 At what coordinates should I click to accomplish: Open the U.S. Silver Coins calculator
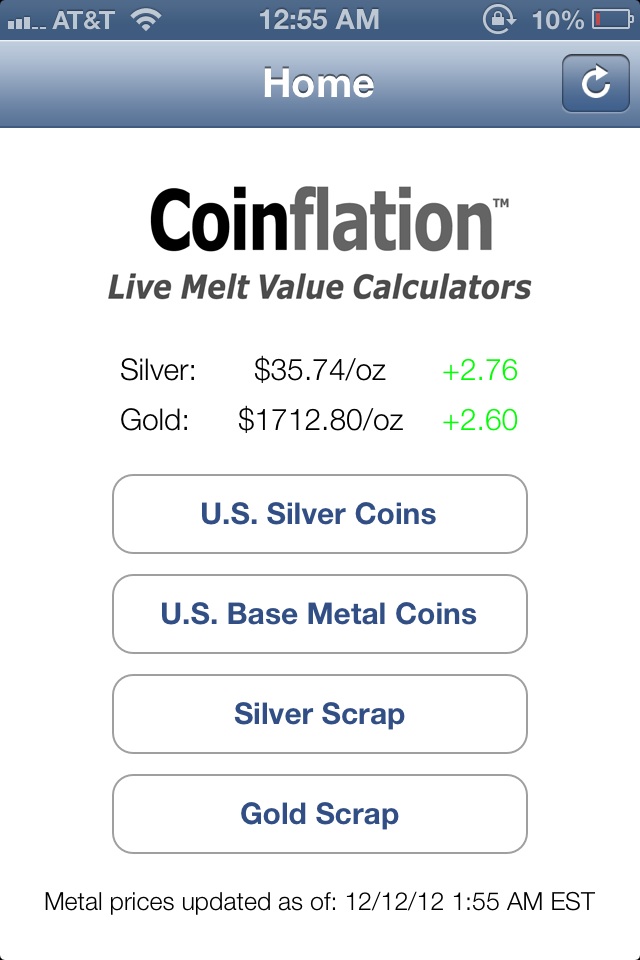pyautogui.click(x=319, y=514)
